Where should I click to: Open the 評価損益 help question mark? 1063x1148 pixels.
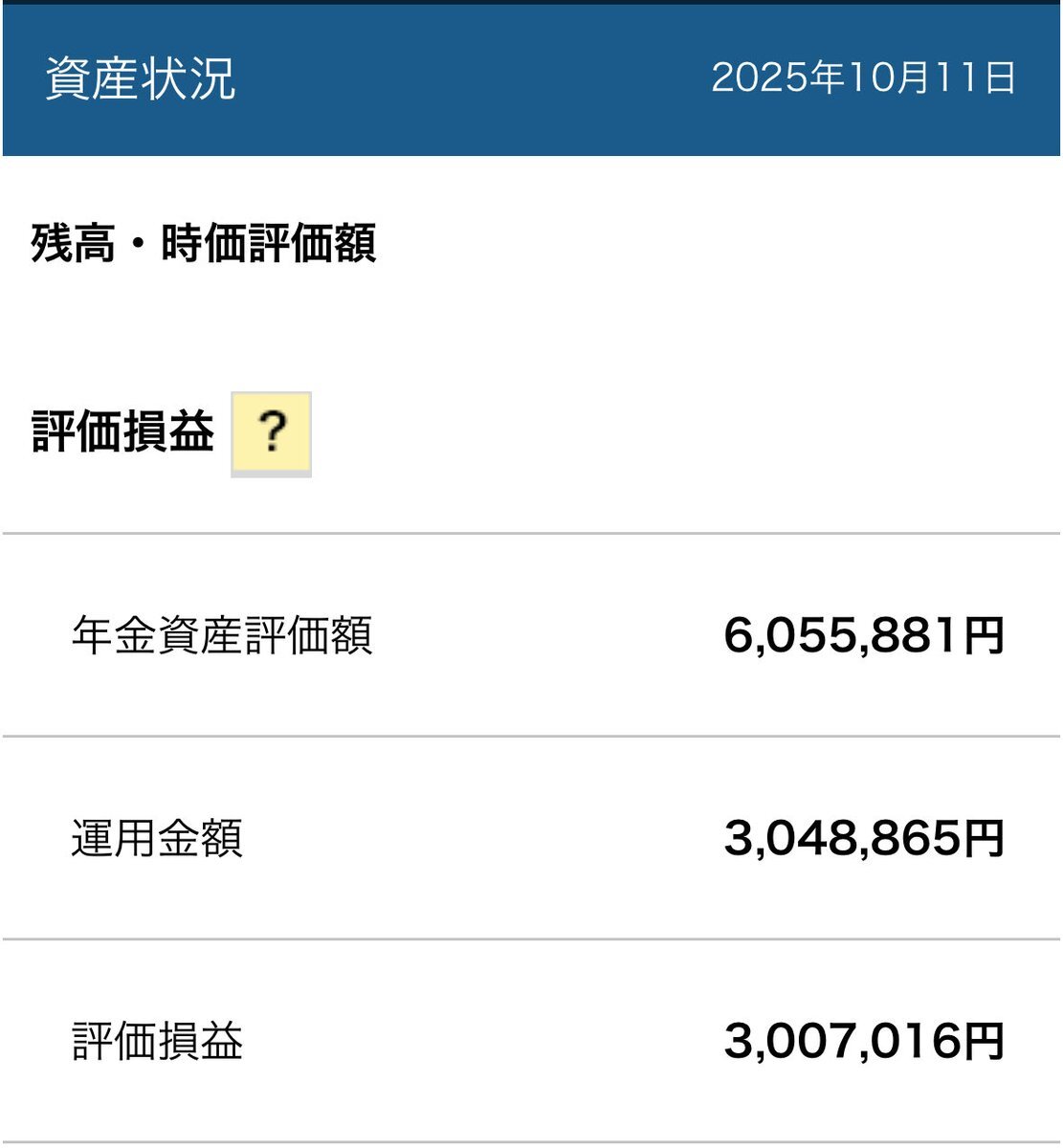tap(271, 432)
